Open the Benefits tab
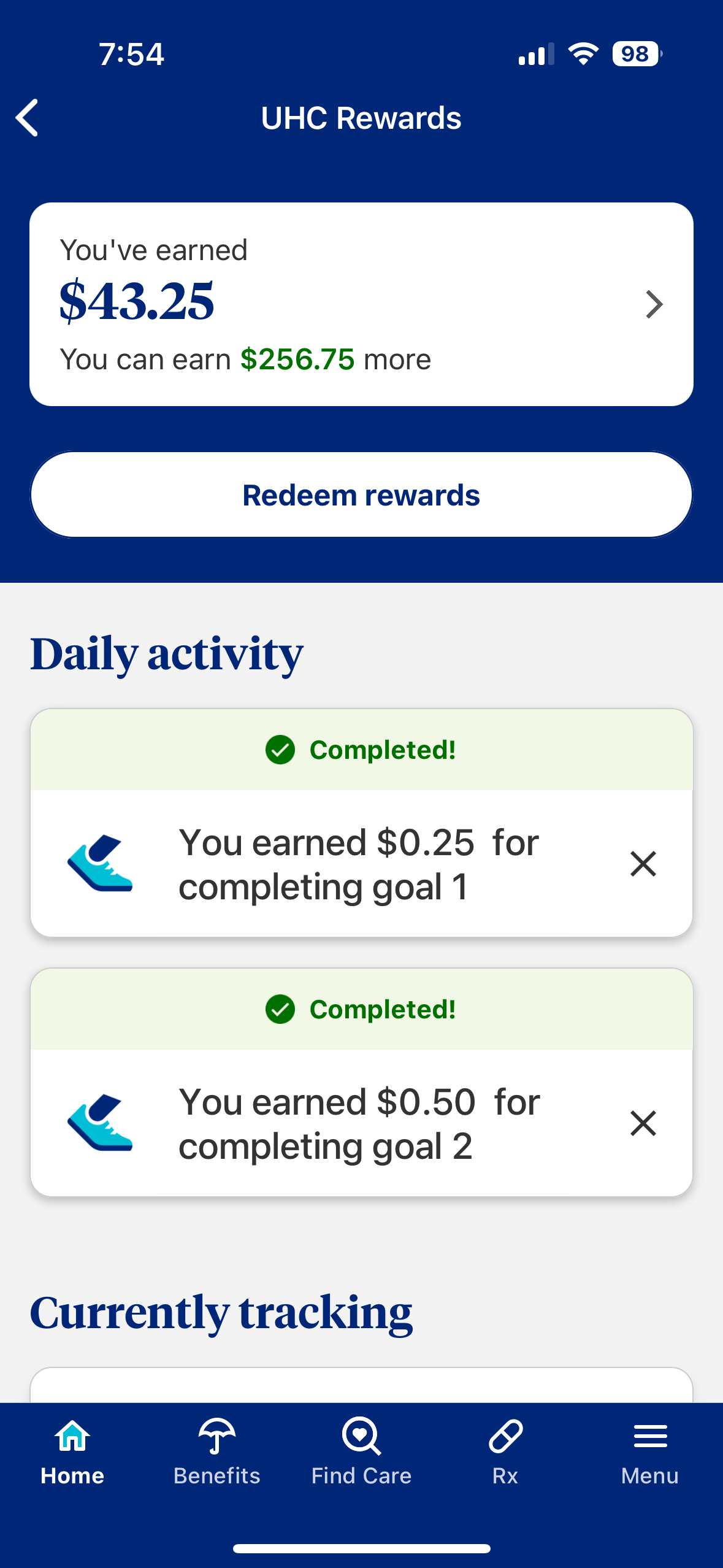 (216, 1451)
